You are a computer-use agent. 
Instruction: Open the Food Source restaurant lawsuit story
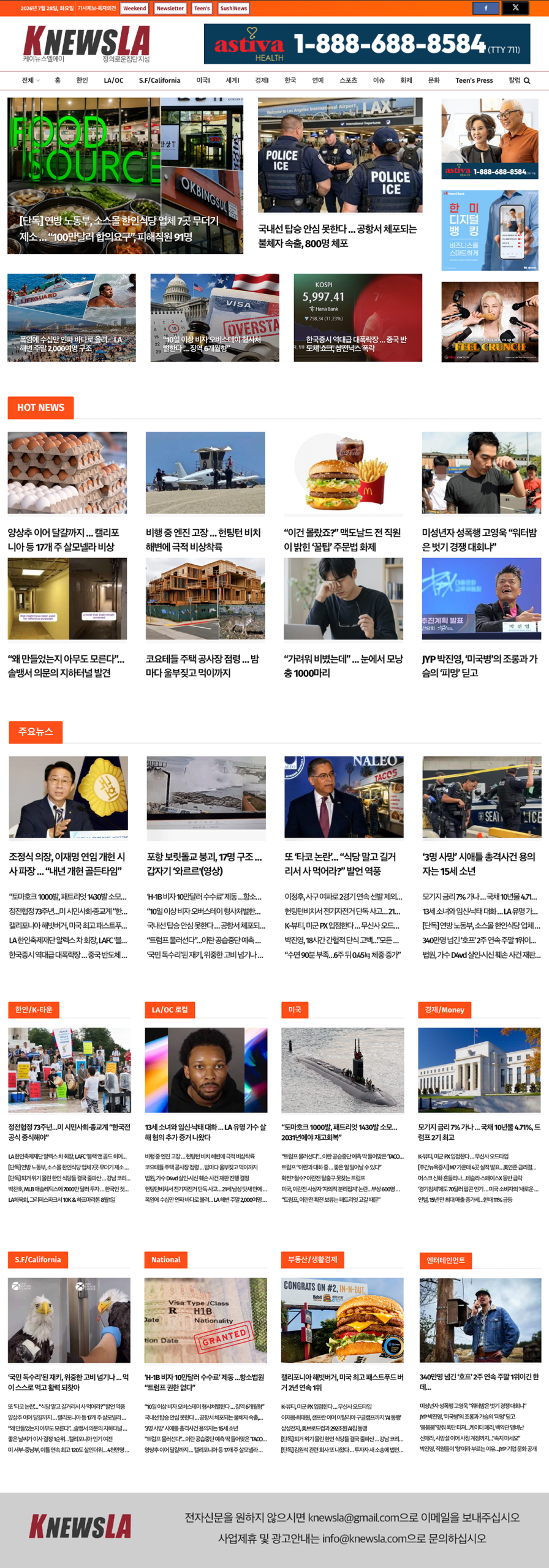125,176
